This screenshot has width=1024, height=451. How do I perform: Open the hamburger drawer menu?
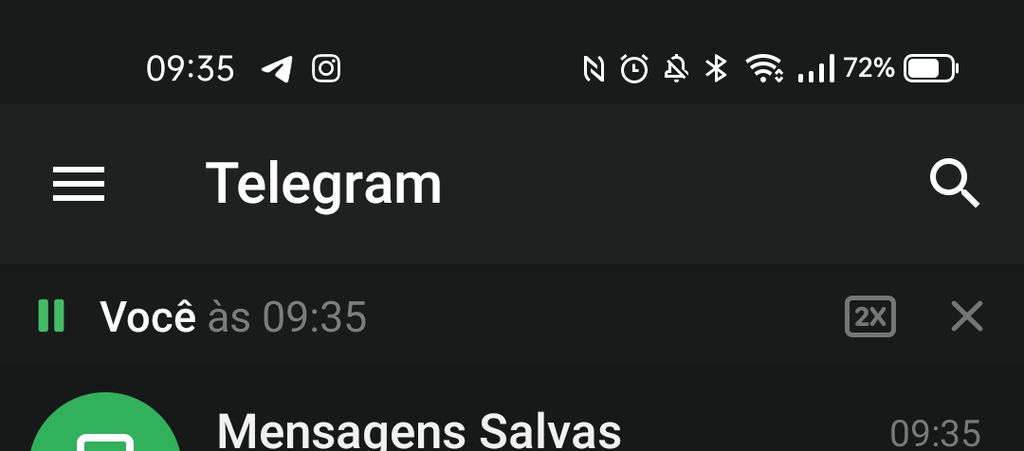pyautogui.click(x=79, y=184)
